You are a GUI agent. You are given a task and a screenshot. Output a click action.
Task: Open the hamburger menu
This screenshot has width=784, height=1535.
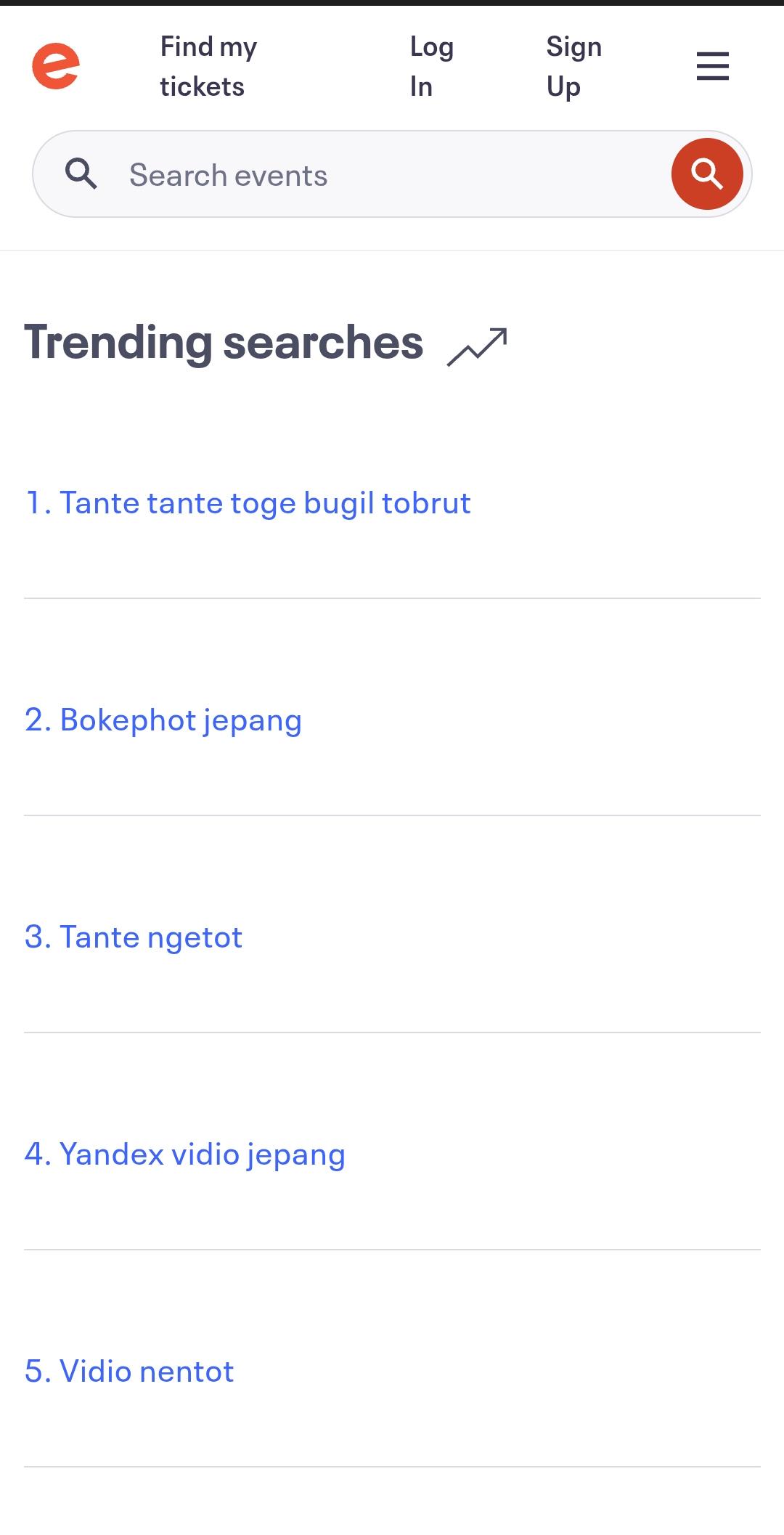[712, 66]
